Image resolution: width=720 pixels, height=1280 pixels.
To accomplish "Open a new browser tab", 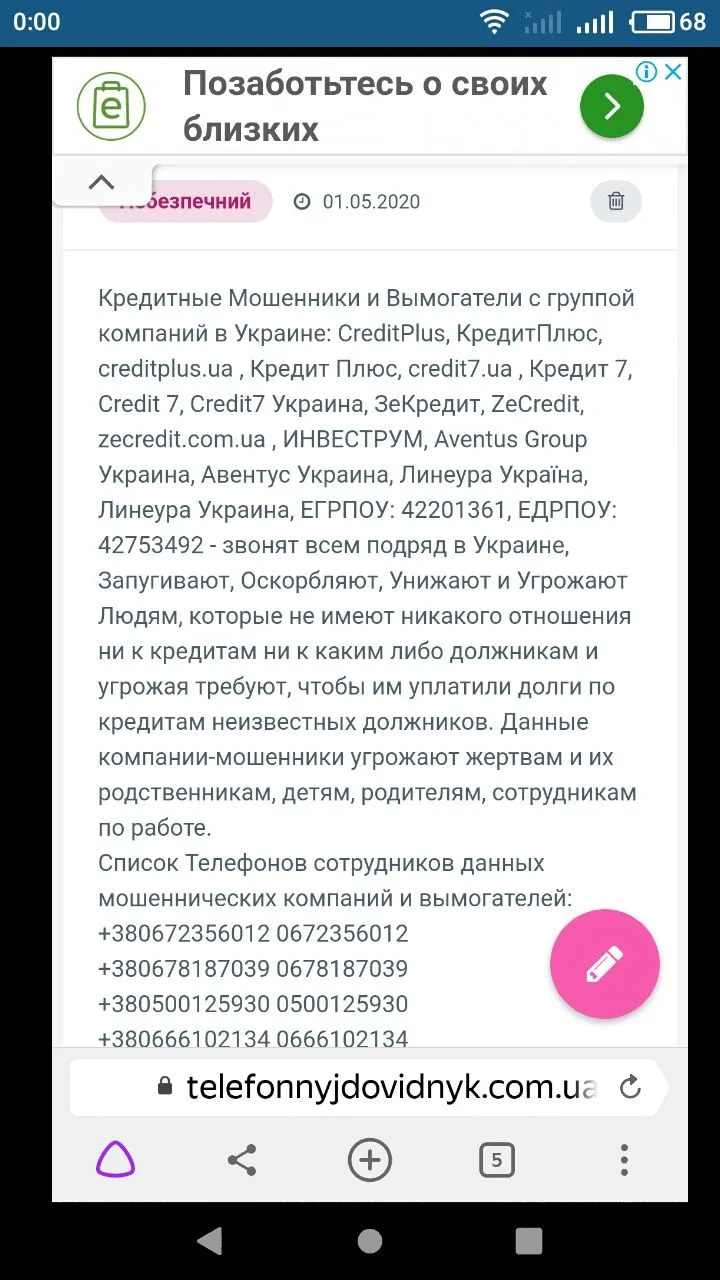I will 369,1160.
